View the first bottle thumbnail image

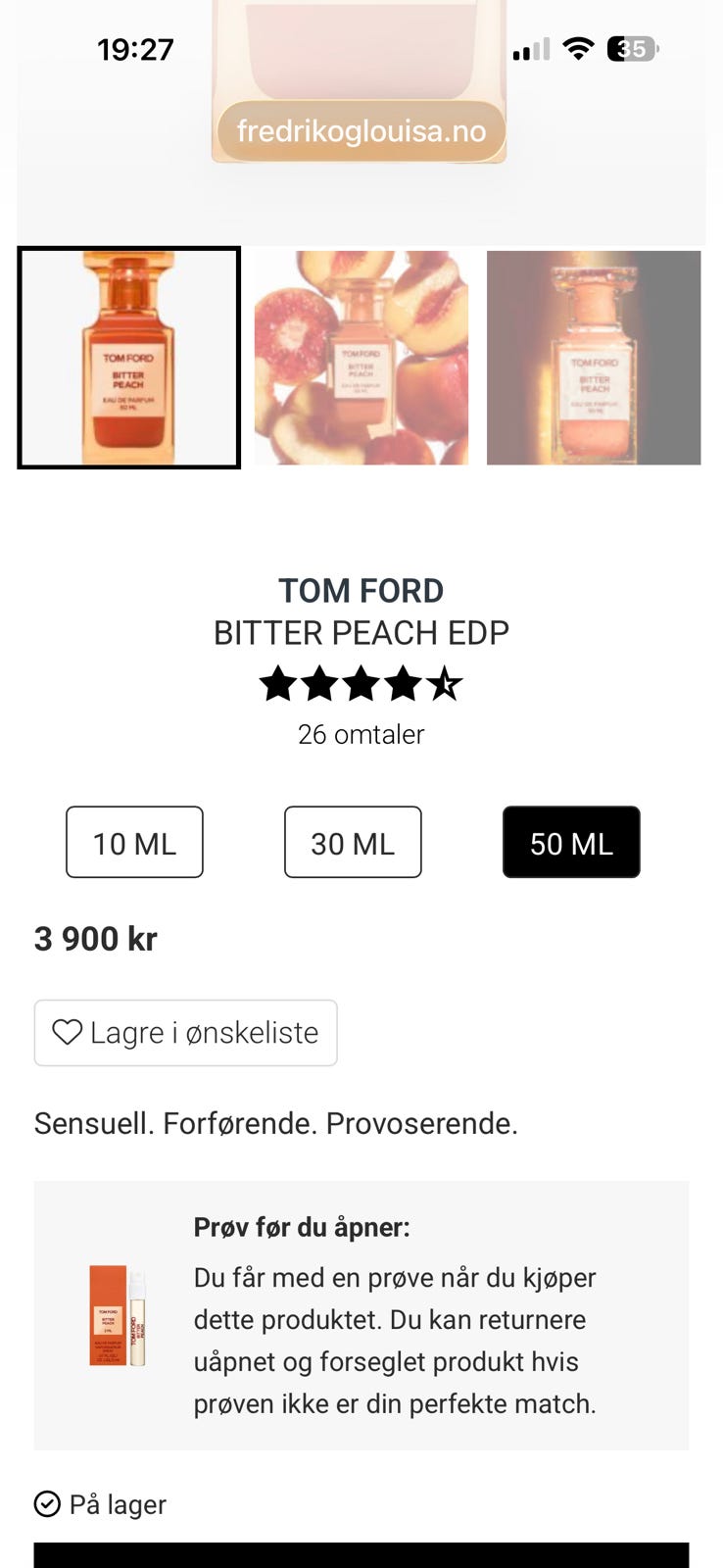coord(129,358)
